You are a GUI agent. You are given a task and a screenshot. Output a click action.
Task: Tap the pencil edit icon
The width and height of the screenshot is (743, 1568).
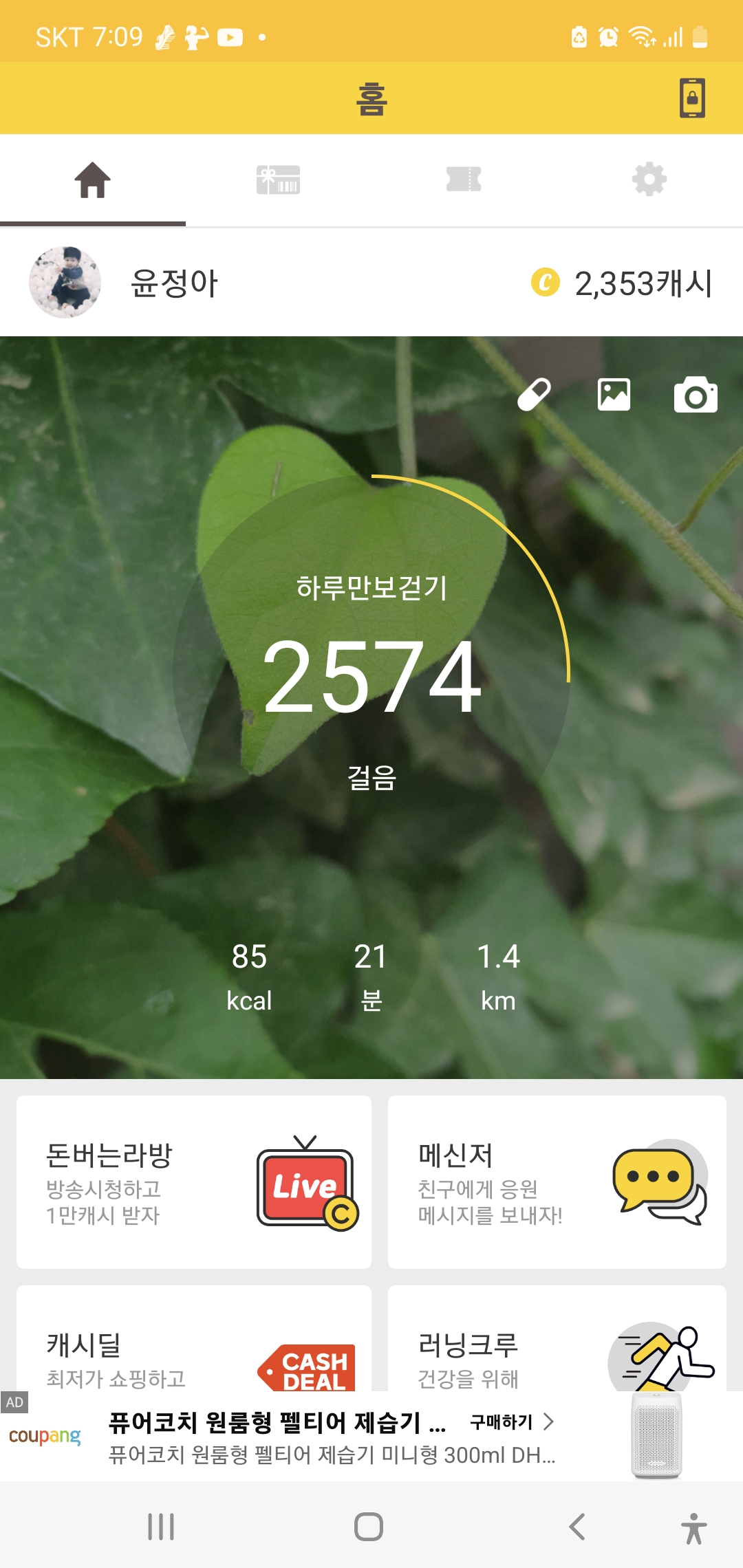click(x=534, y=395)
